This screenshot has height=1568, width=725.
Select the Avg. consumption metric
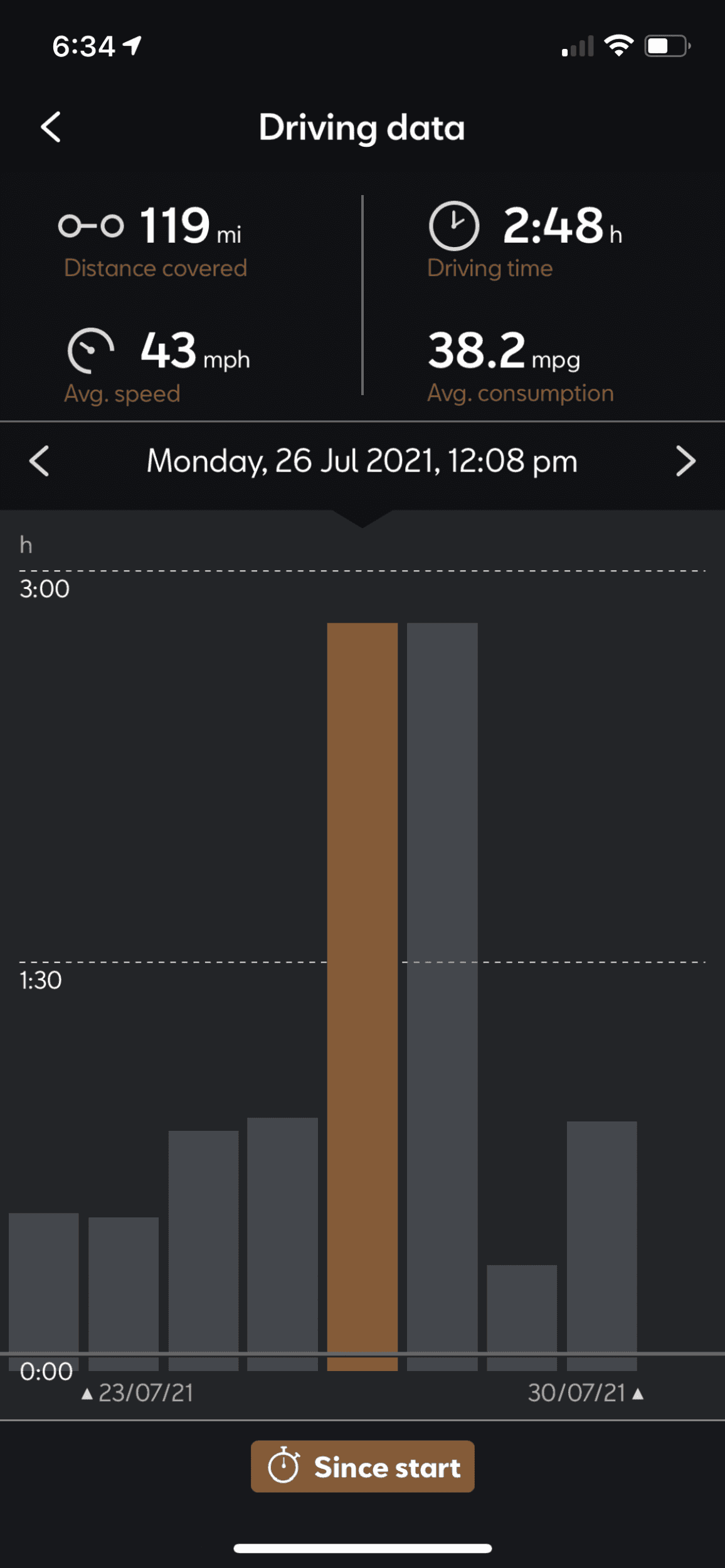[x=519, y=366]
